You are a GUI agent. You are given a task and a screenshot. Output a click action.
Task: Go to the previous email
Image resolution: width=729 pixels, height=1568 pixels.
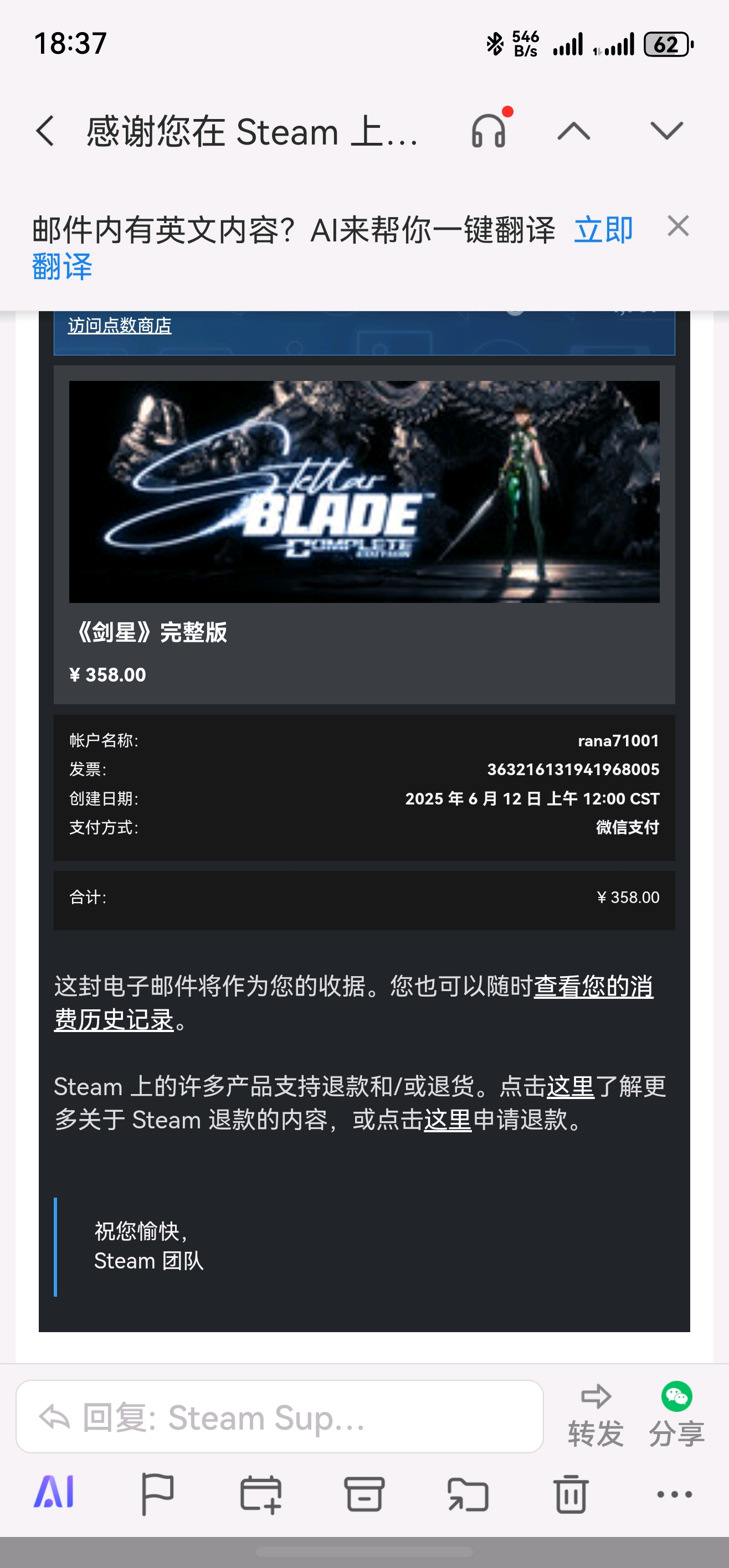[x=574, y=131]
